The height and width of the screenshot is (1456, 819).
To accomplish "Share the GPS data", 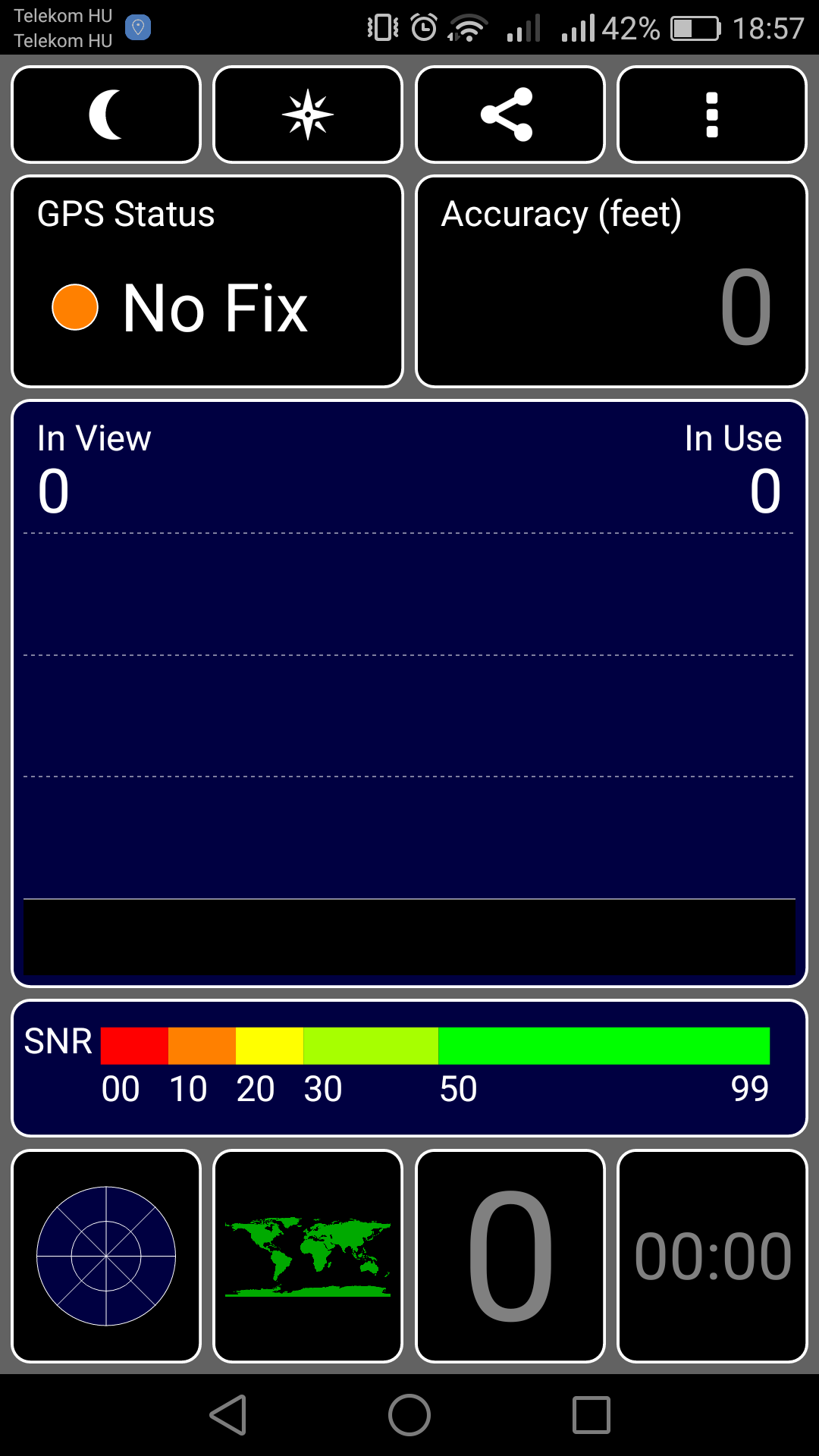I will (x=510, y=115).
